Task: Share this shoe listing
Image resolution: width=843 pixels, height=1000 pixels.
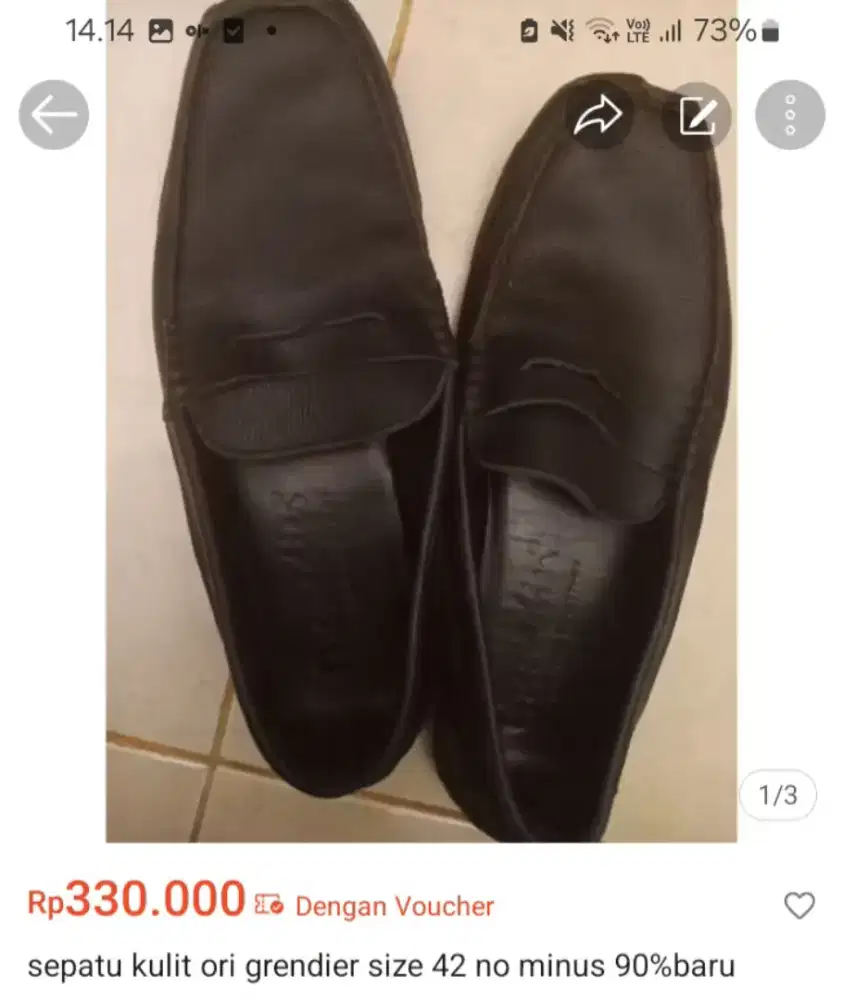Action: click(x=595, y=115)
